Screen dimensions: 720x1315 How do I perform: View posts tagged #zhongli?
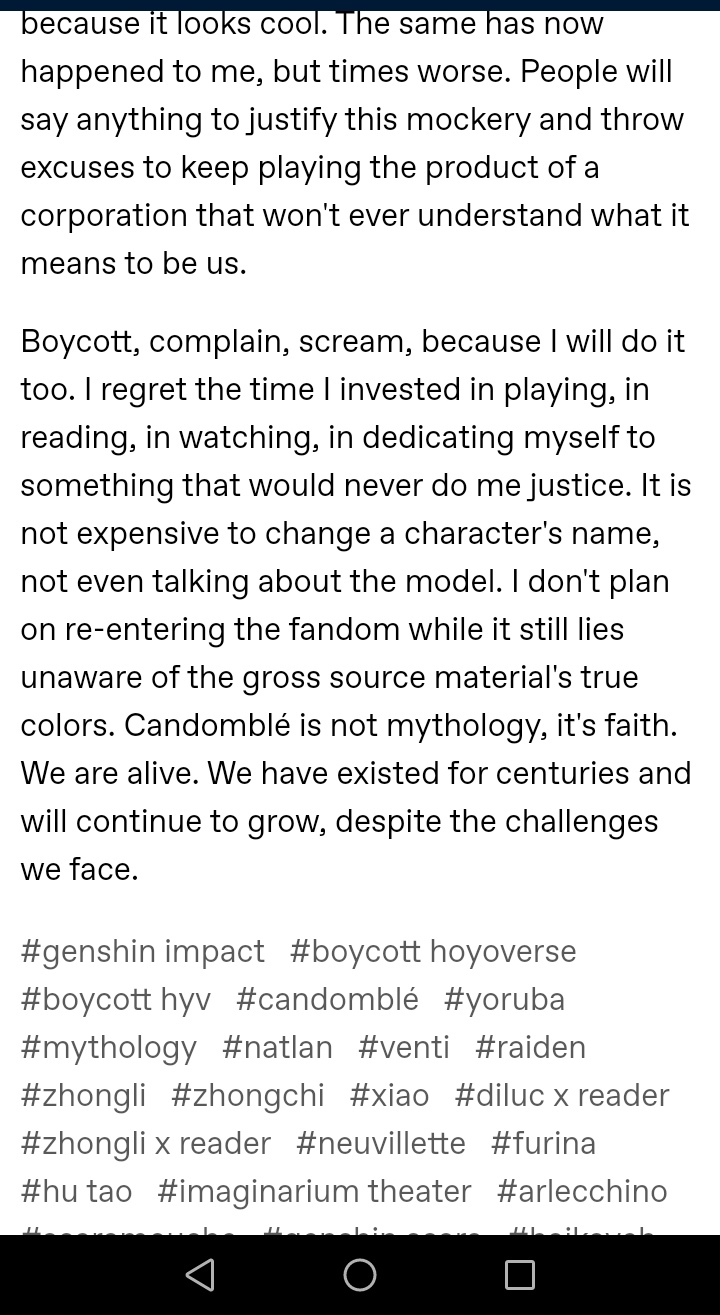tap(83, 1095)
